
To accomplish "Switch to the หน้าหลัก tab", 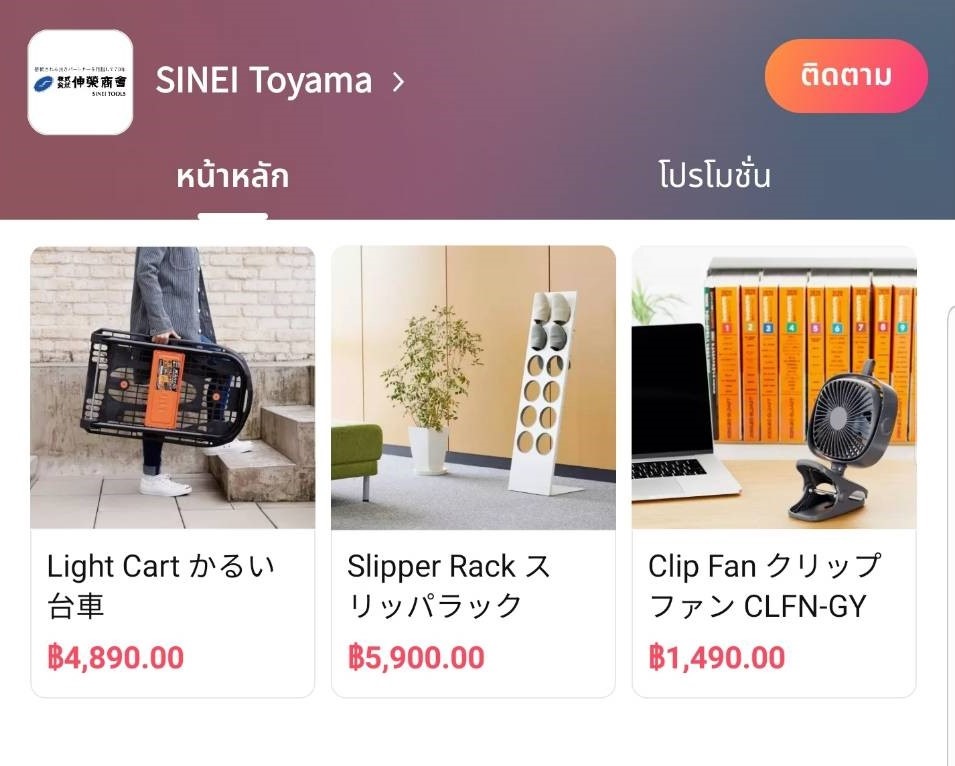I will pyautogui.click(x=232, y=176).
